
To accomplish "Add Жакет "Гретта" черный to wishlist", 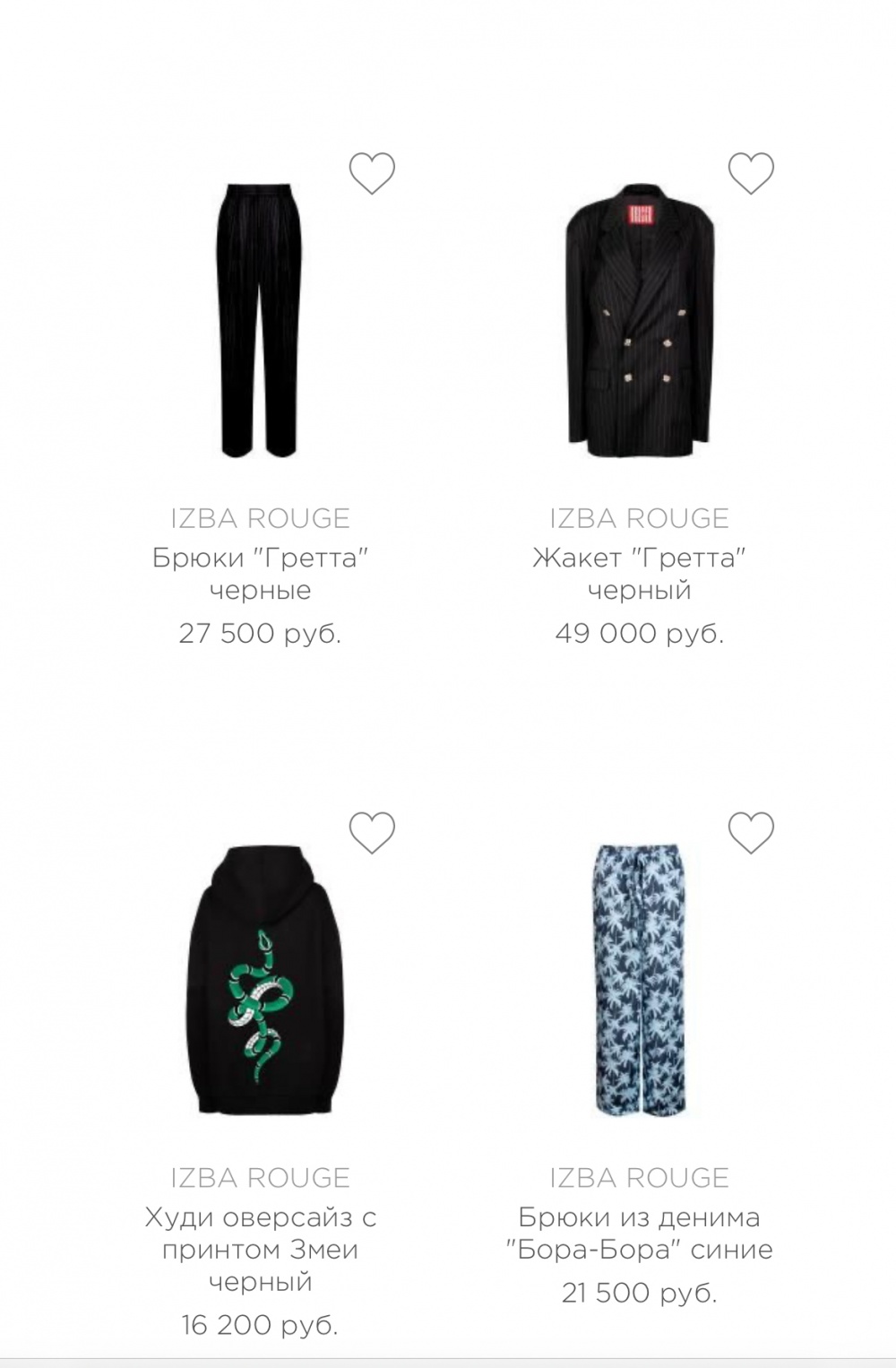I will coord(751,174).
